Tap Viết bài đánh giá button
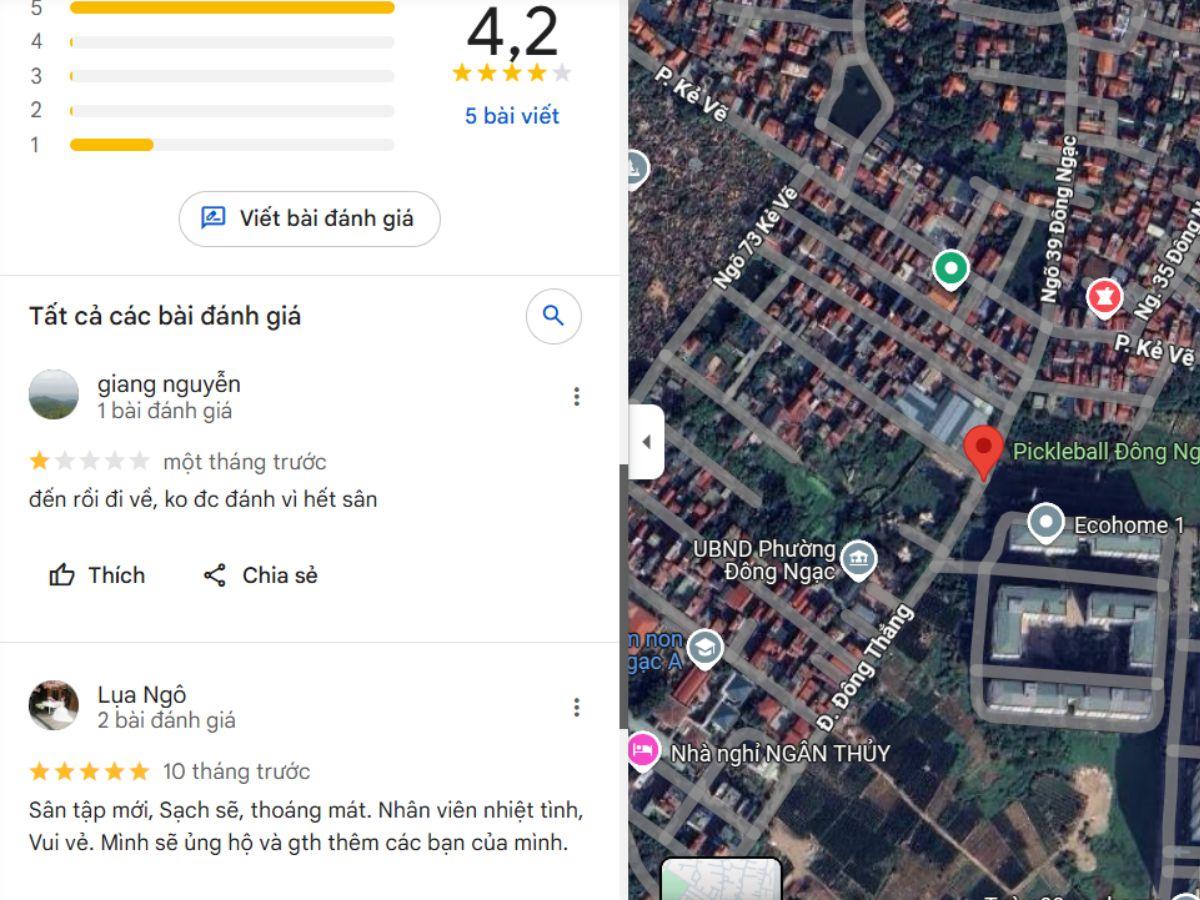The height and width of the screenshot is (900, 1200). tap(309, 219)
